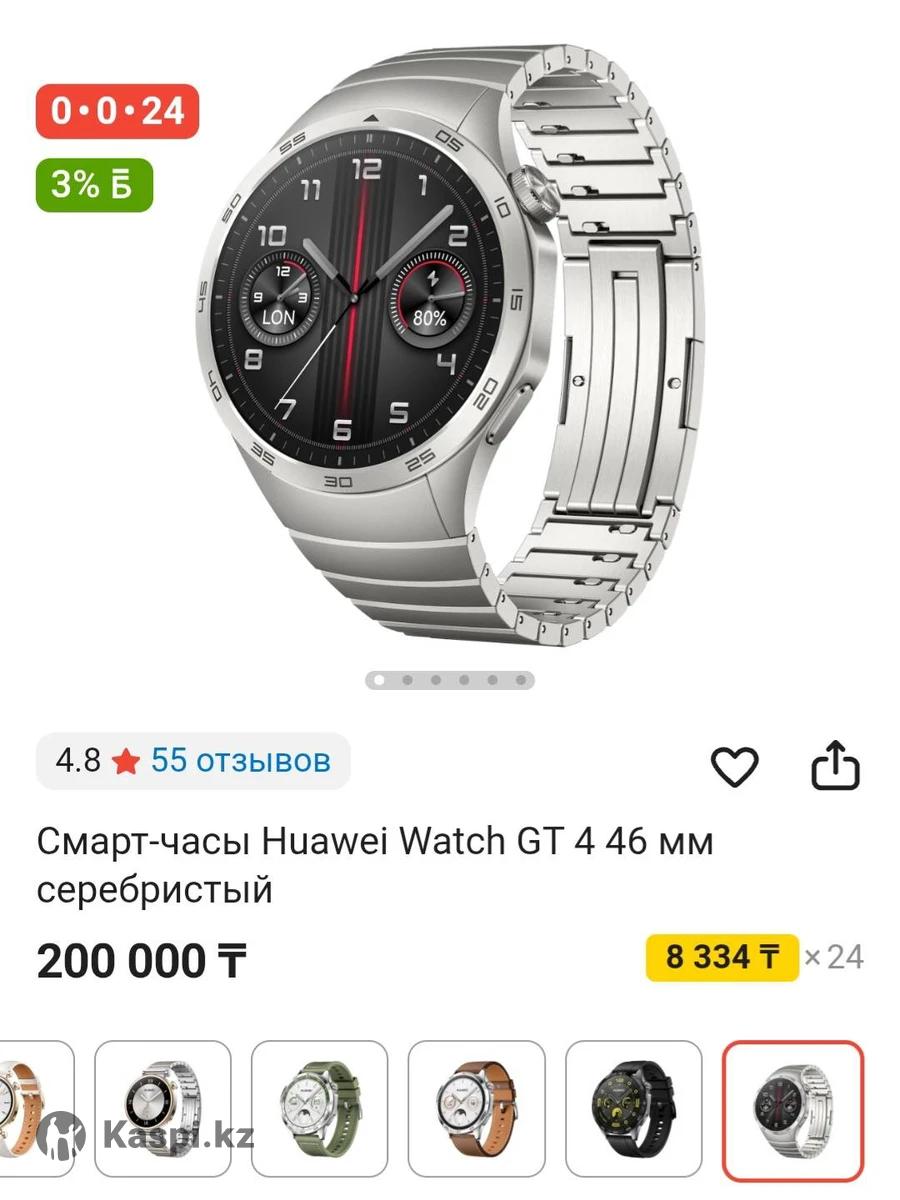Choose the brown leather strap variant
The height and width of the screenshot is (1200, 900).
pos(476,1108)
